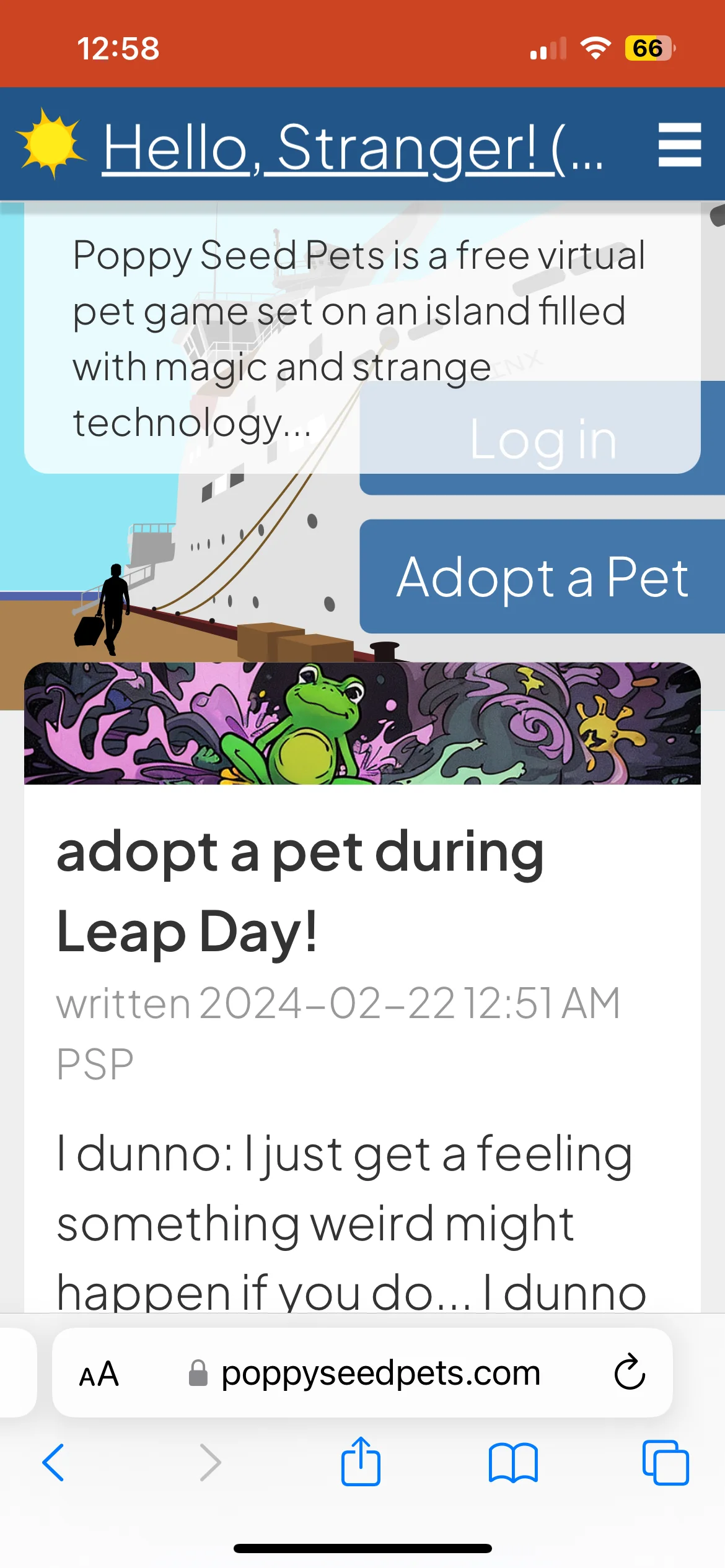725x1568 pixels.
Task: Open the hamburger menu
Action: pos(680,145)
